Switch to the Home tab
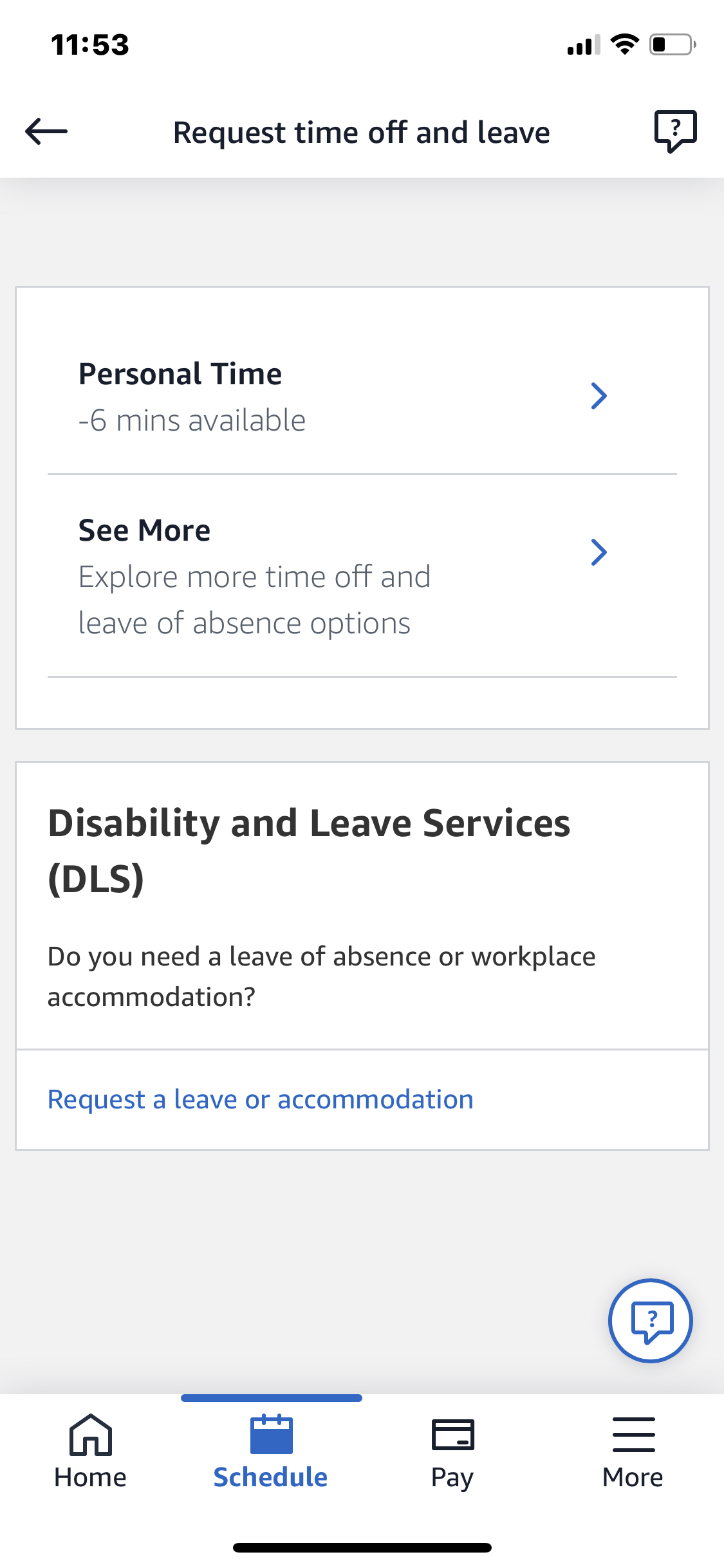724x1568 pixels. click(91, 1451)
